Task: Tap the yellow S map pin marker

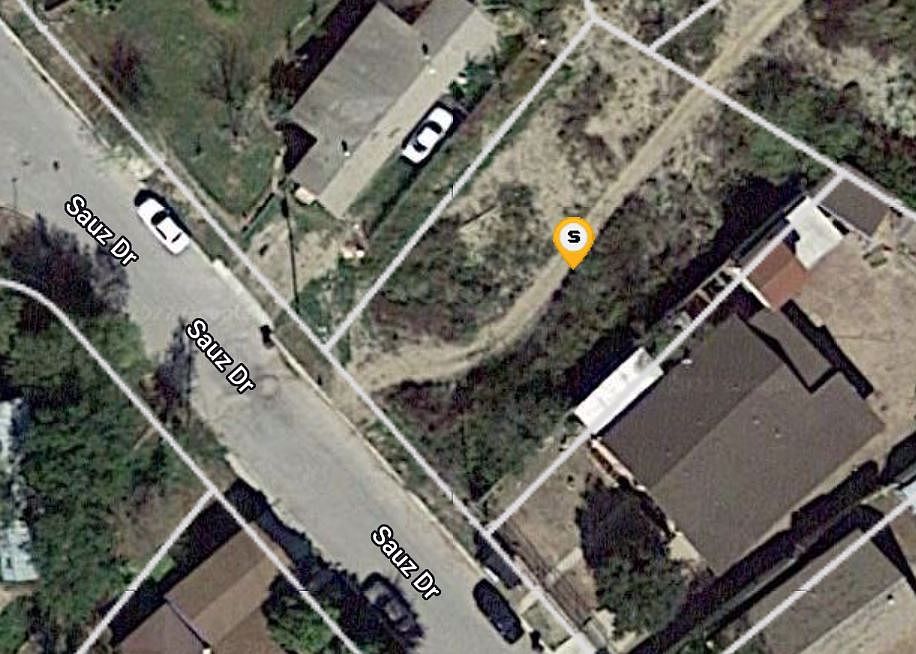Action: [573, 240]
